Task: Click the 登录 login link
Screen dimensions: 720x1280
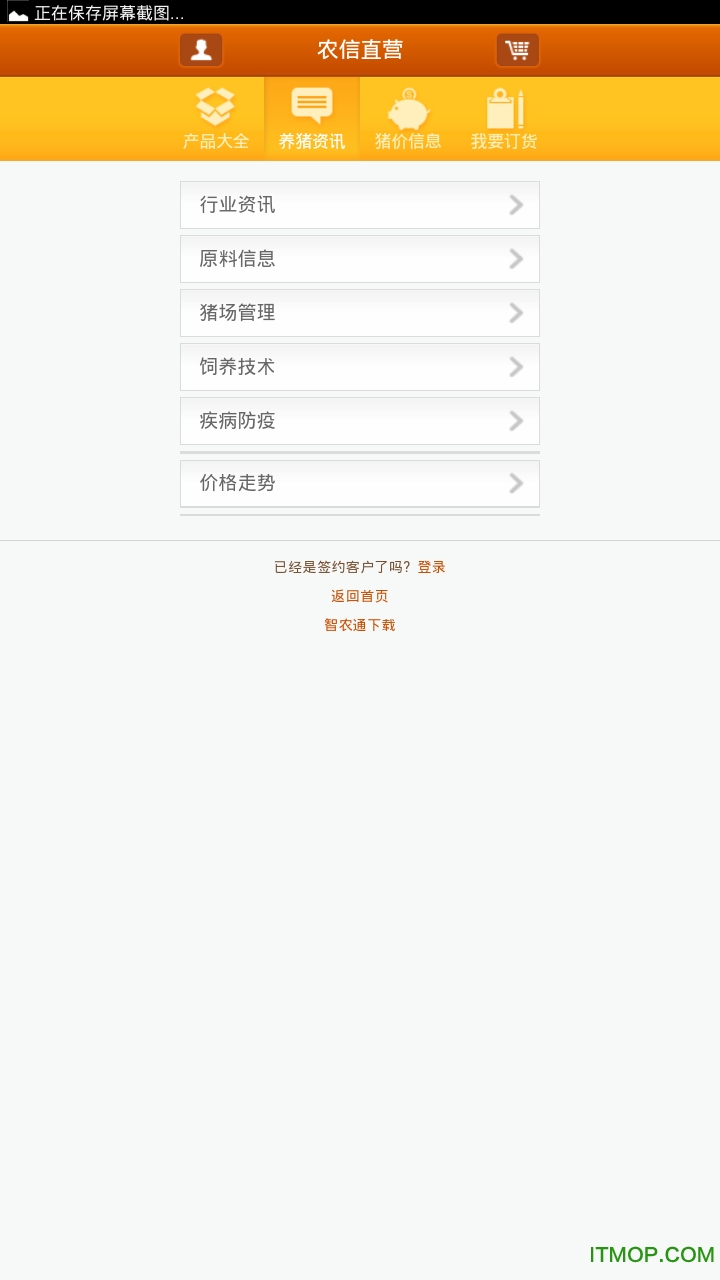Action: point(431,566)
